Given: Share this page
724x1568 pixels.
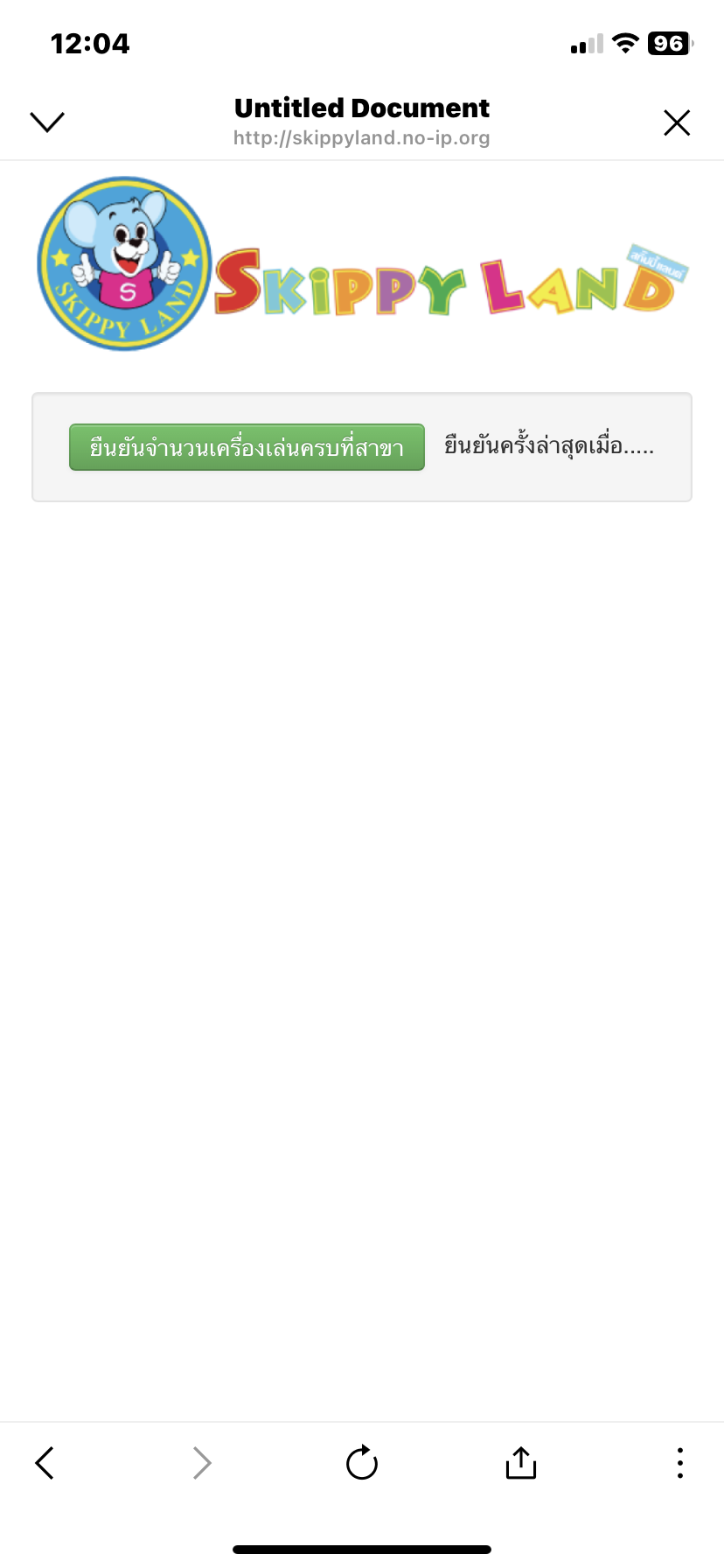Looking at the screenshot, I should point(521,1461).
